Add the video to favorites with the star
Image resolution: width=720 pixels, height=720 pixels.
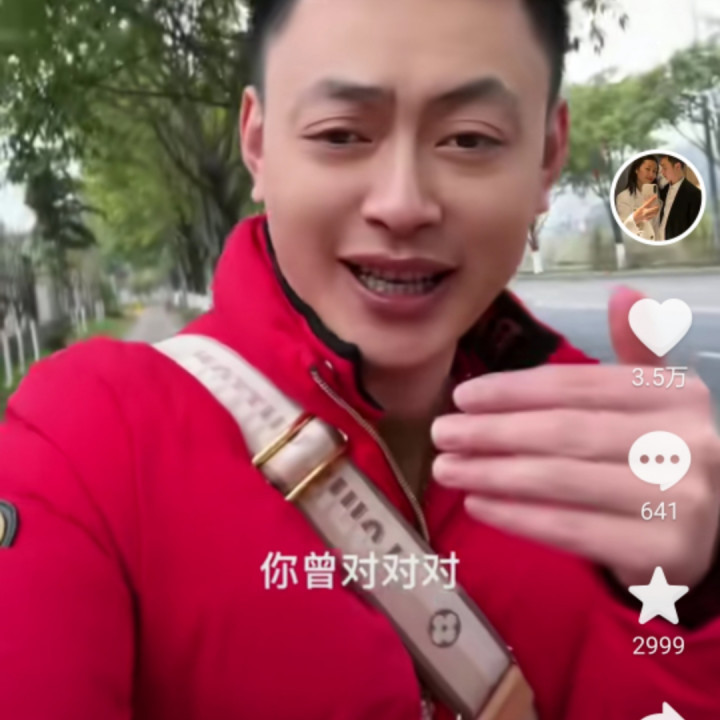(x=658, y=596)
